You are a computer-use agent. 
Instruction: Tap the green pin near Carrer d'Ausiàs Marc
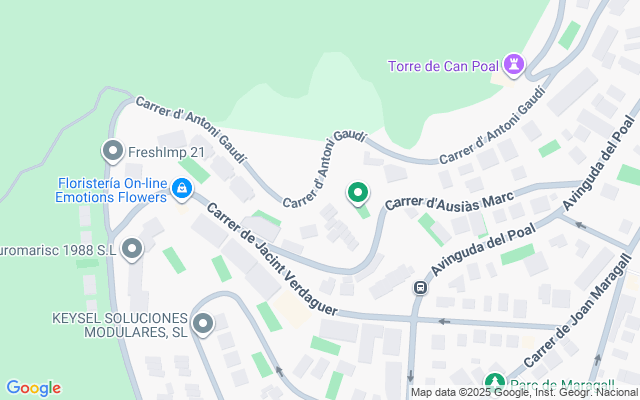coord(357,192)
